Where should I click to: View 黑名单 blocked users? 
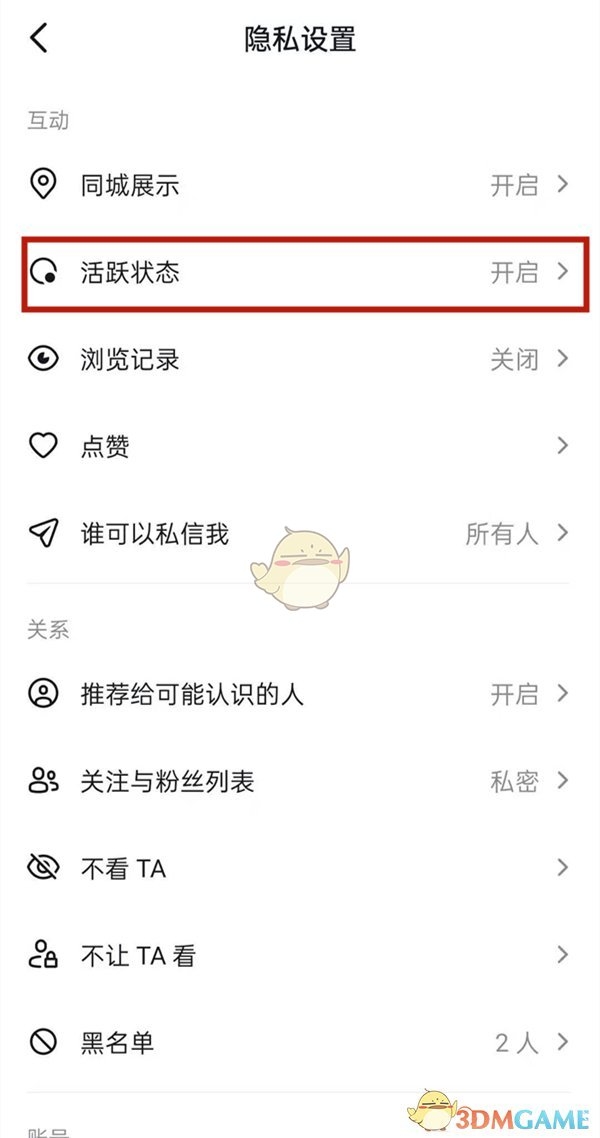300,1043
